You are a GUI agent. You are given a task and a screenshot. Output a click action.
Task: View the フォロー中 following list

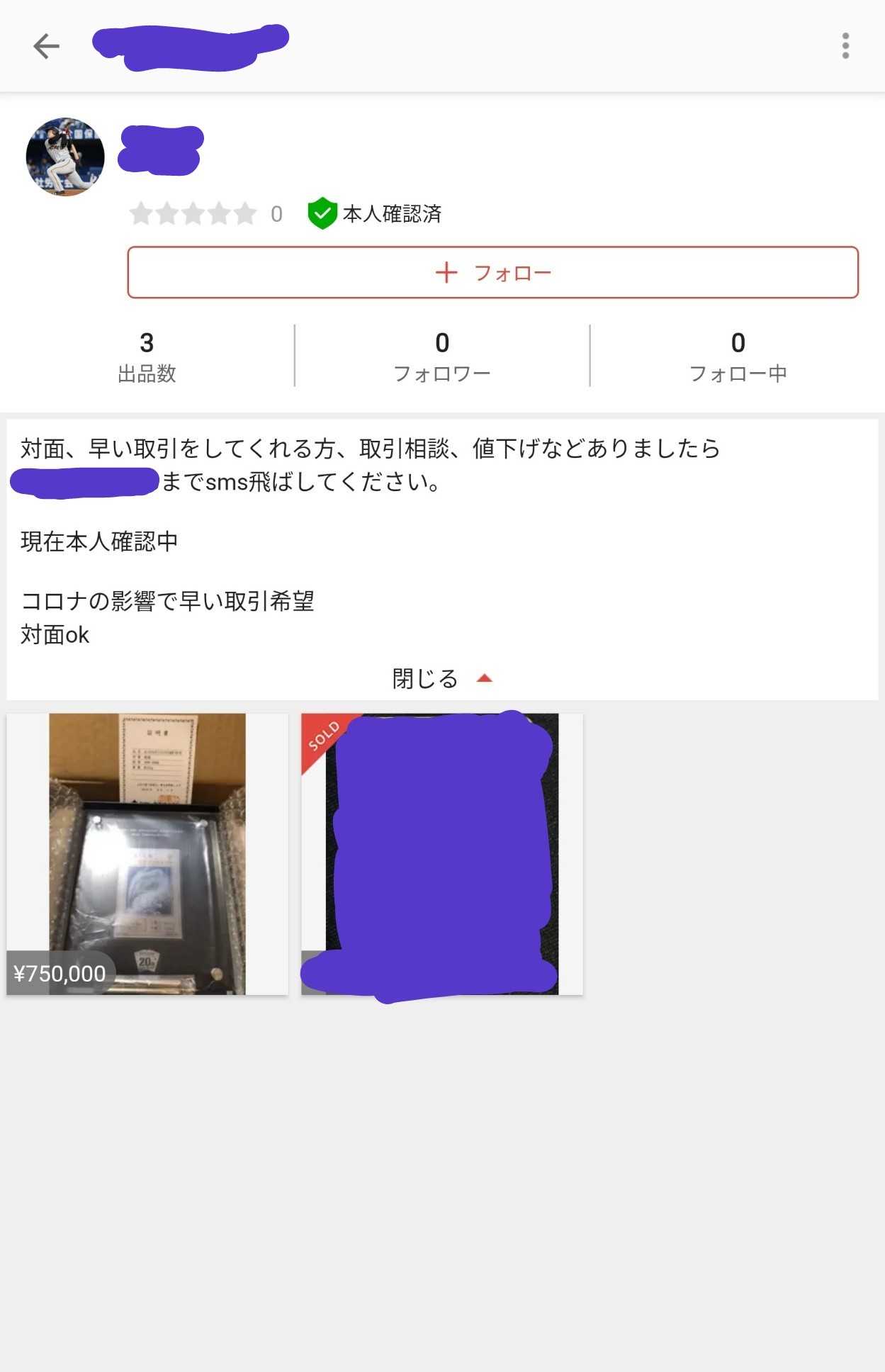point(740,354)
